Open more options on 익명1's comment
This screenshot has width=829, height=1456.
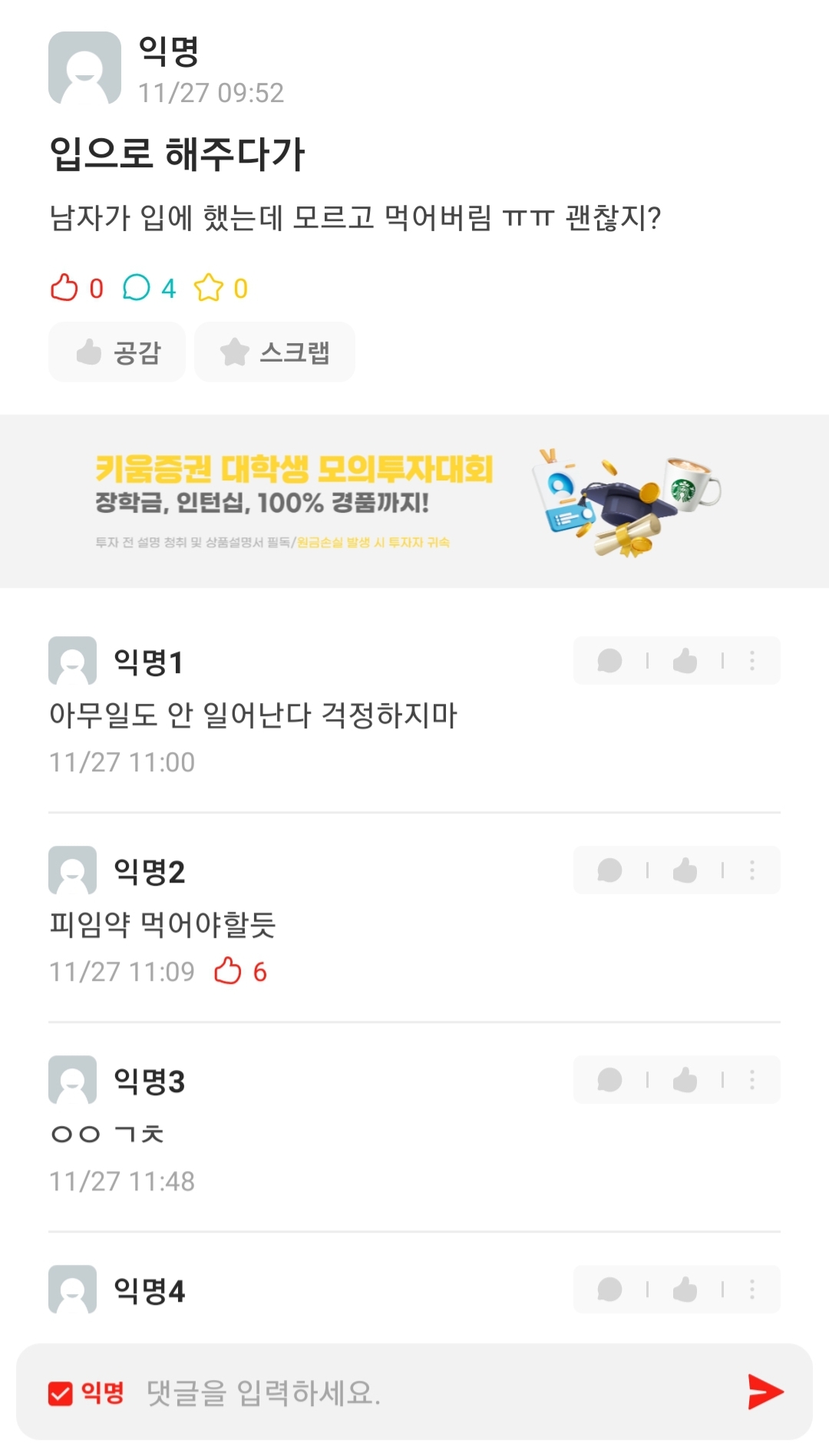[x=752, y=661]
